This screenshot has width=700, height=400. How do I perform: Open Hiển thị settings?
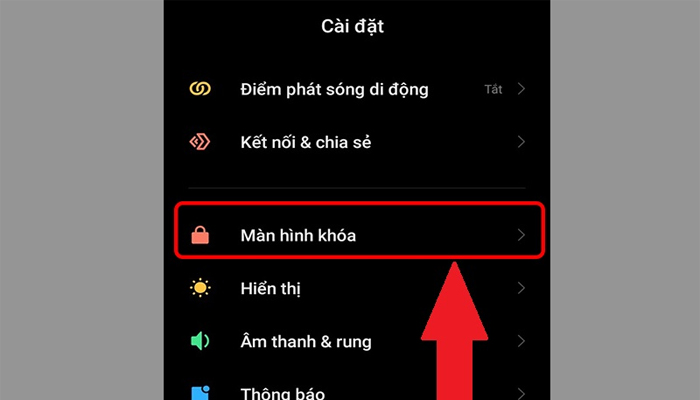coord(271,289)
